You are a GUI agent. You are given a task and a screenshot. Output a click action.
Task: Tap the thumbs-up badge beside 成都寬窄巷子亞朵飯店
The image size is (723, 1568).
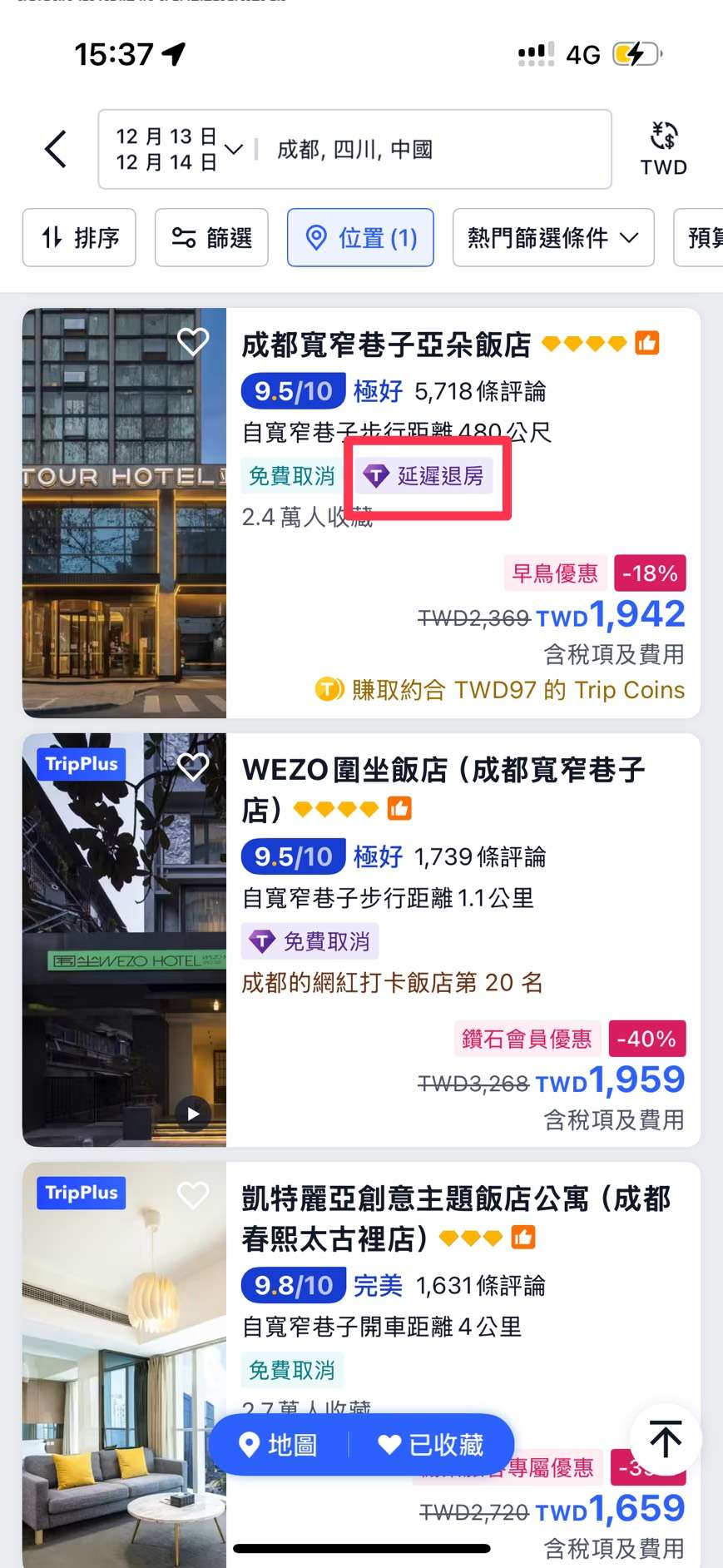click(x=646, y=341)
